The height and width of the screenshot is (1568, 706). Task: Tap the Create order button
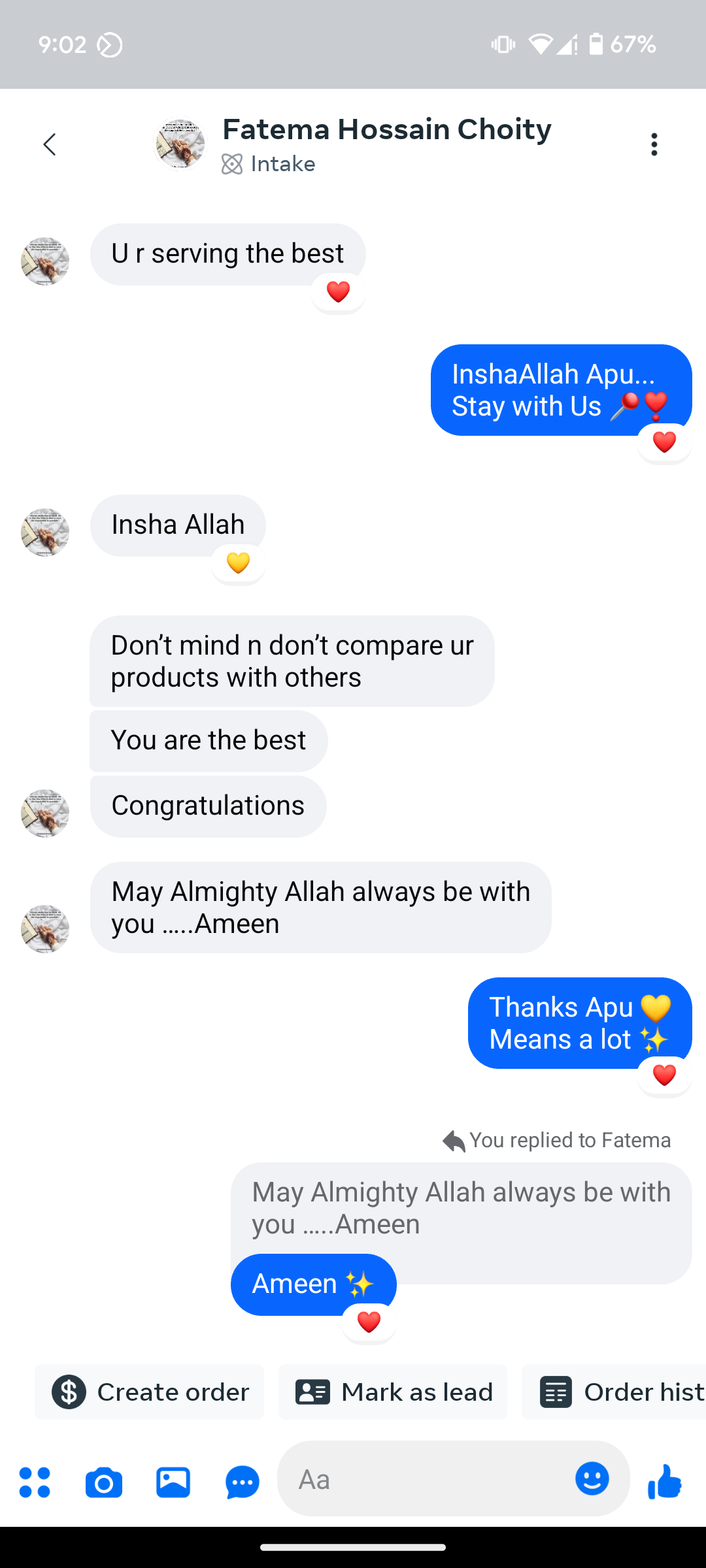(x=150, y=1392)
